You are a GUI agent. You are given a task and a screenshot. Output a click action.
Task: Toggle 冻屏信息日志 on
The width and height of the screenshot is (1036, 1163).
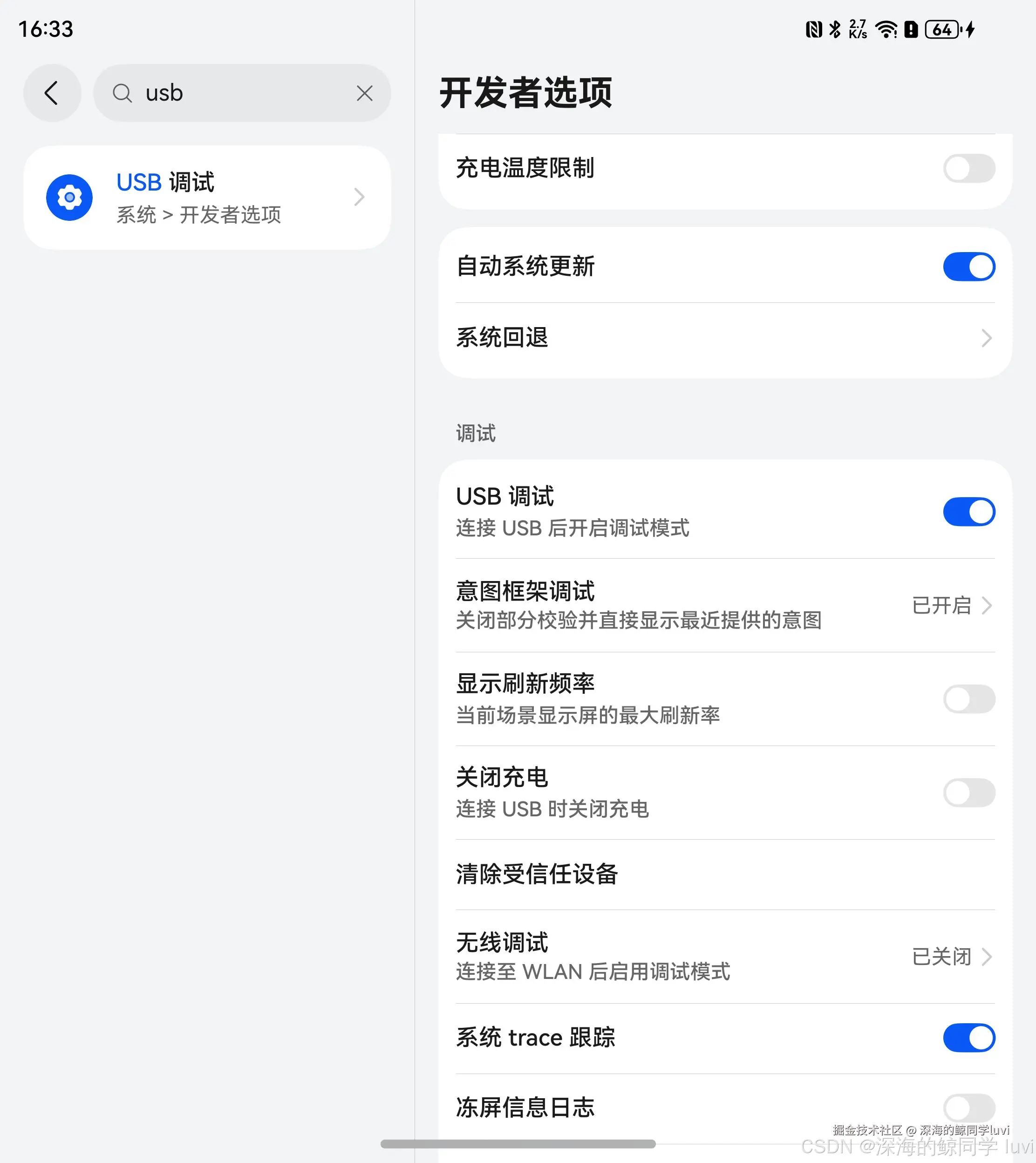[968, 1108]
